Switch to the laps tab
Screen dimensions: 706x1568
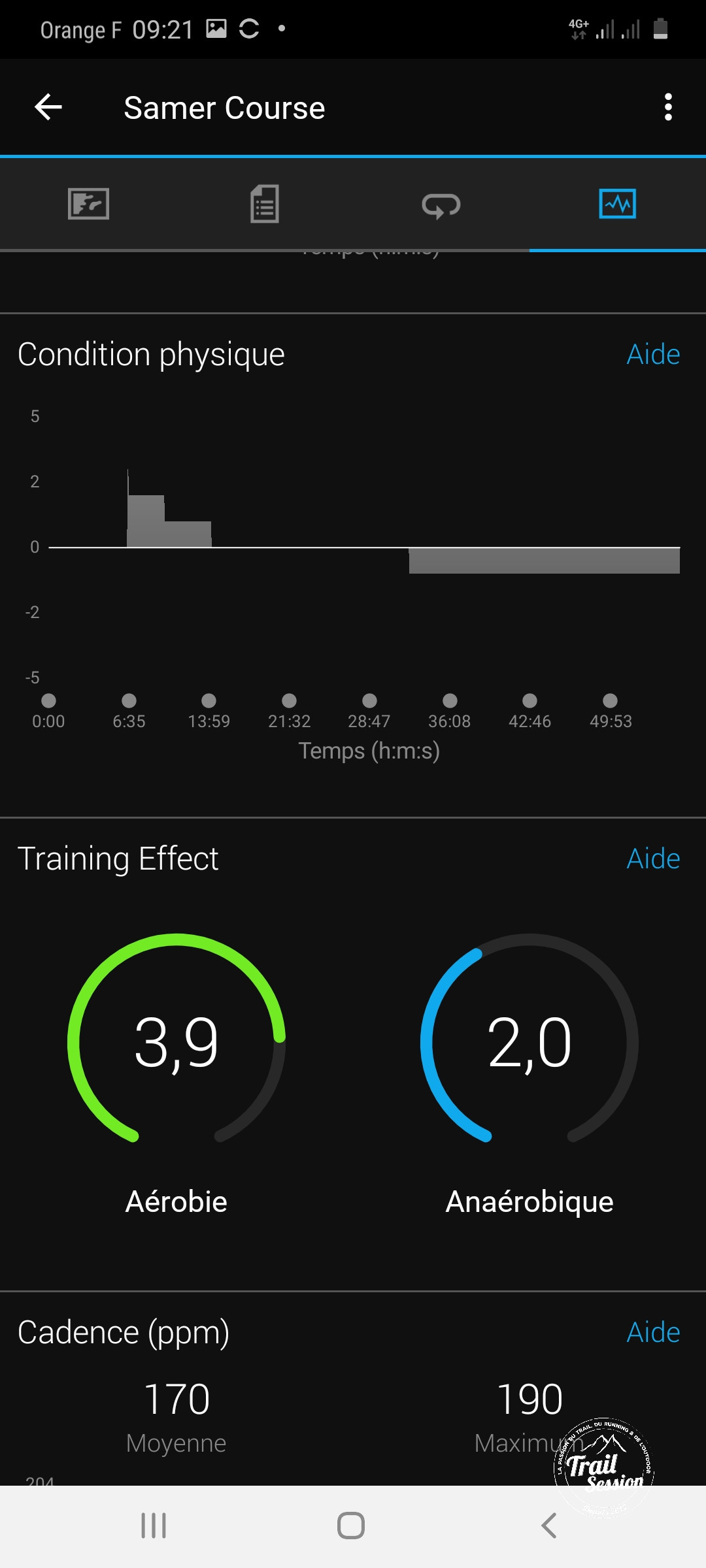click(x=441, y=205)
